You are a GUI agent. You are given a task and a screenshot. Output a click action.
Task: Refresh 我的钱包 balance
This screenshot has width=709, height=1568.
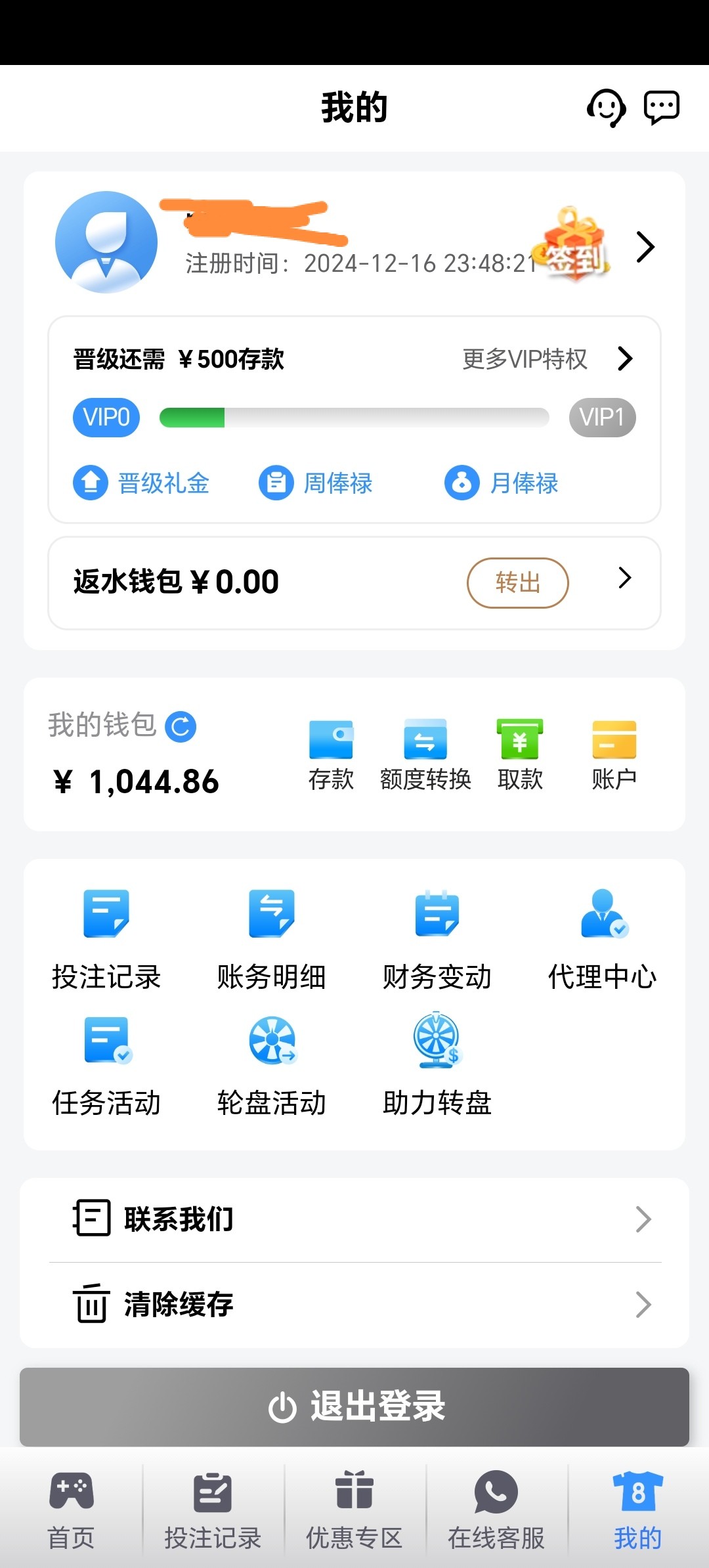pyautogui.click(x=181, y=727)
